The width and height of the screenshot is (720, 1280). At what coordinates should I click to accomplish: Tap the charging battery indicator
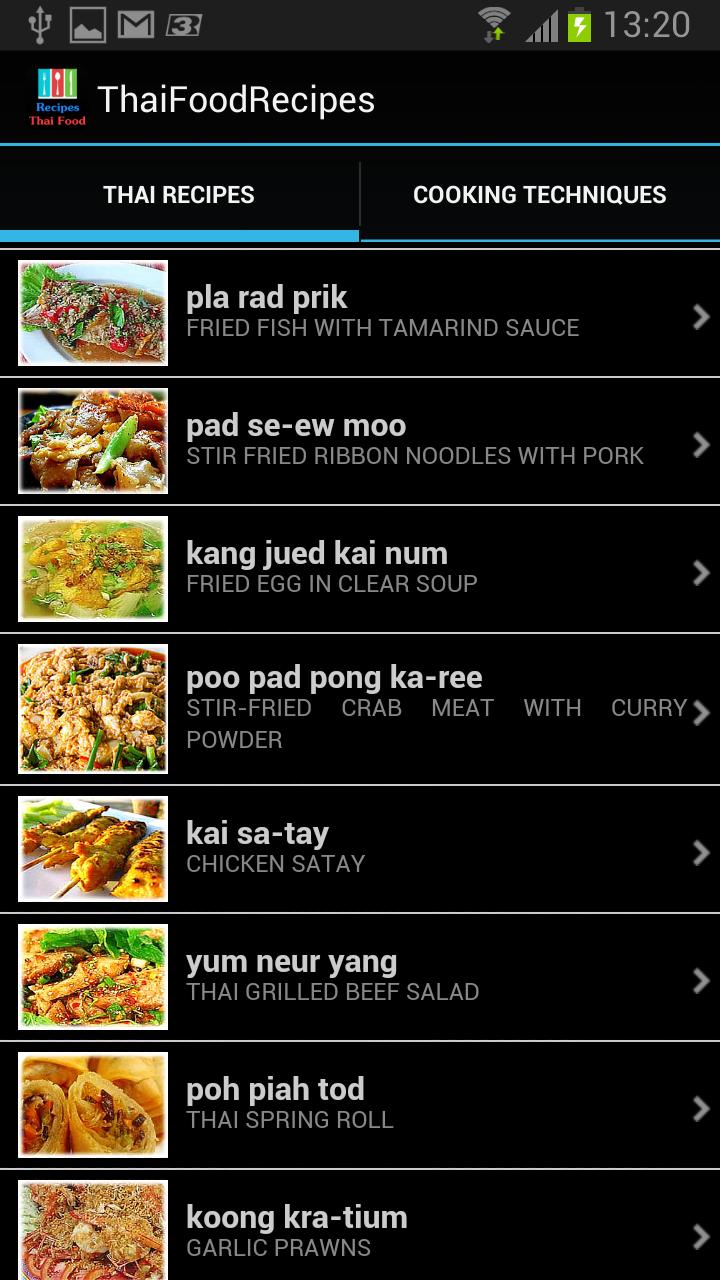coord(582,24)
